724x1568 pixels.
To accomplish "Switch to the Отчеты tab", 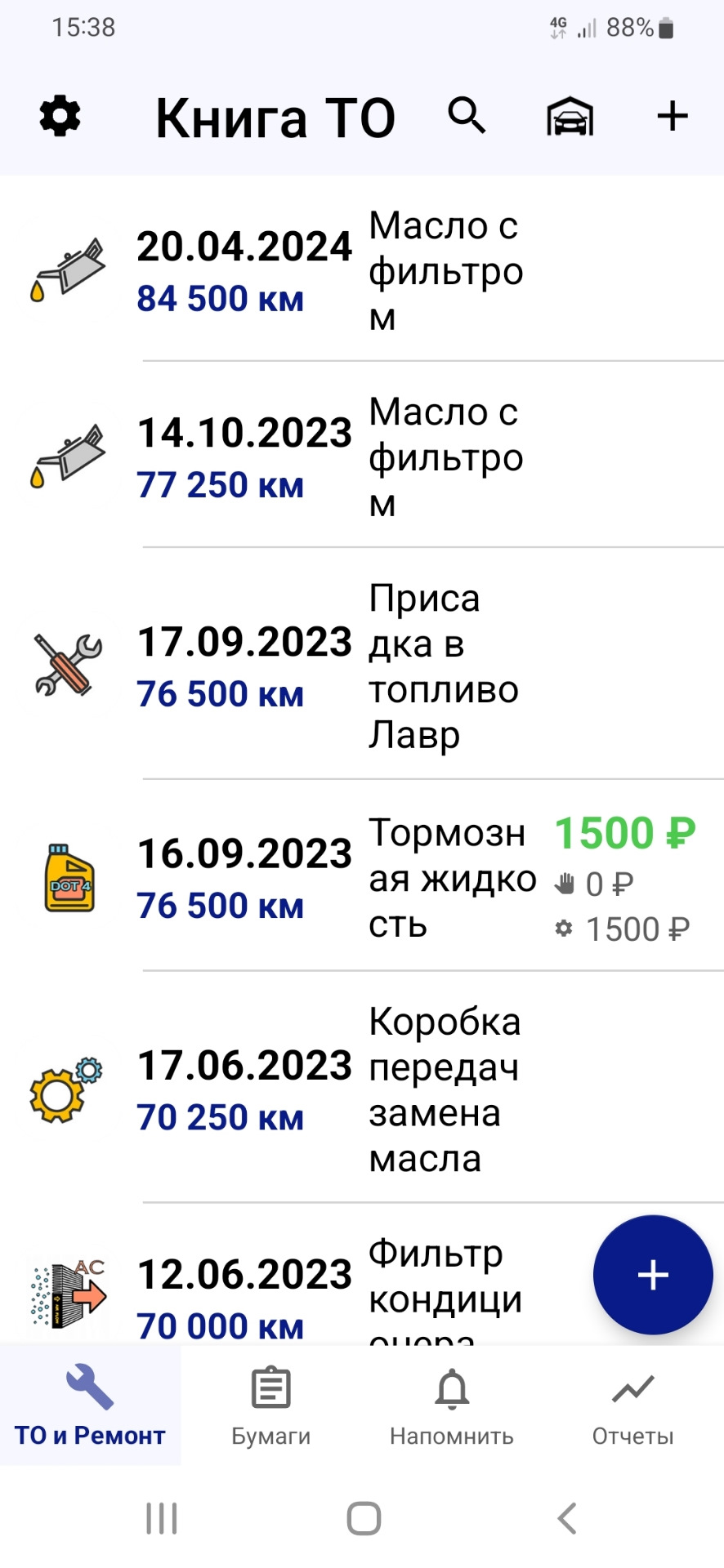I will coord(632,1405).
